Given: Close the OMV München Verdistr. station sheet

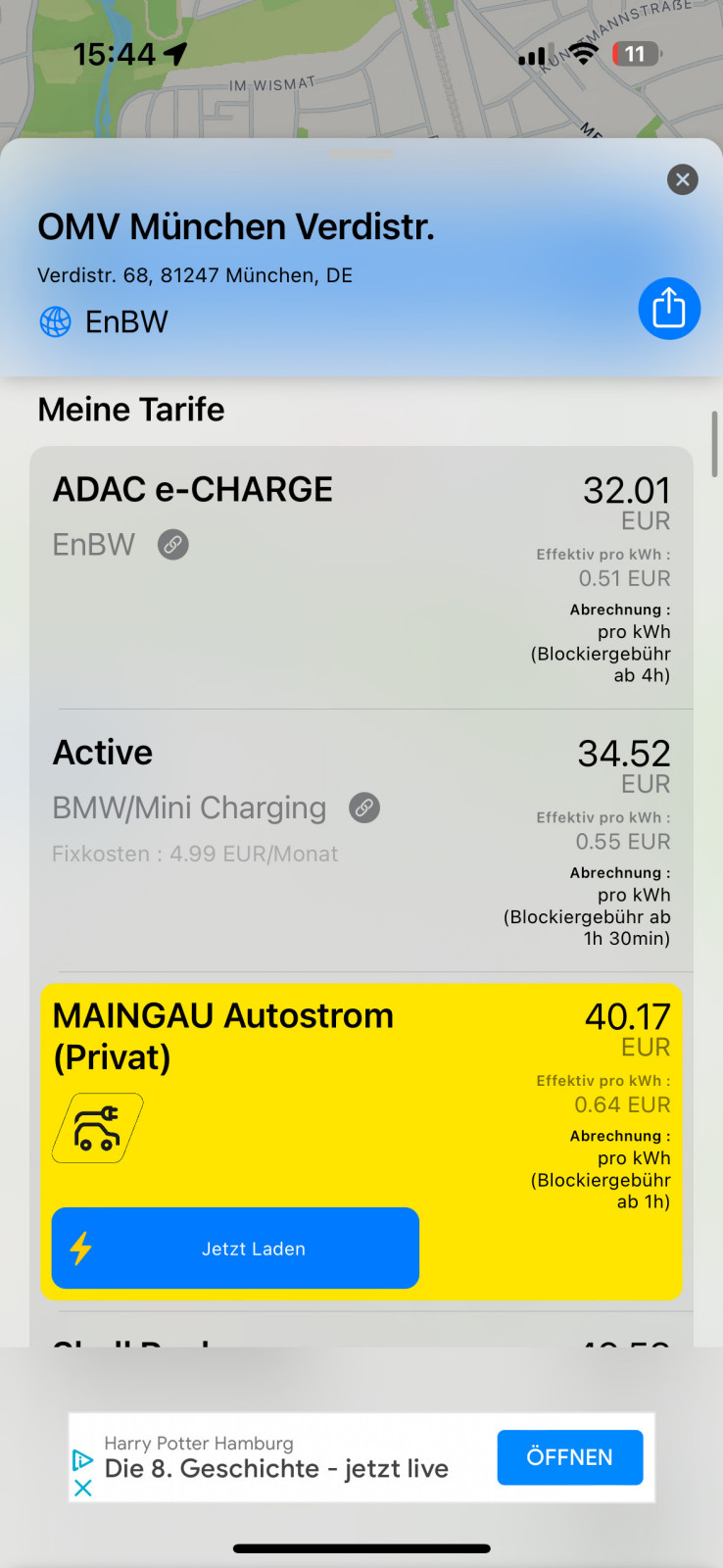Looking at the screenshot, I should tap(682, 179).
